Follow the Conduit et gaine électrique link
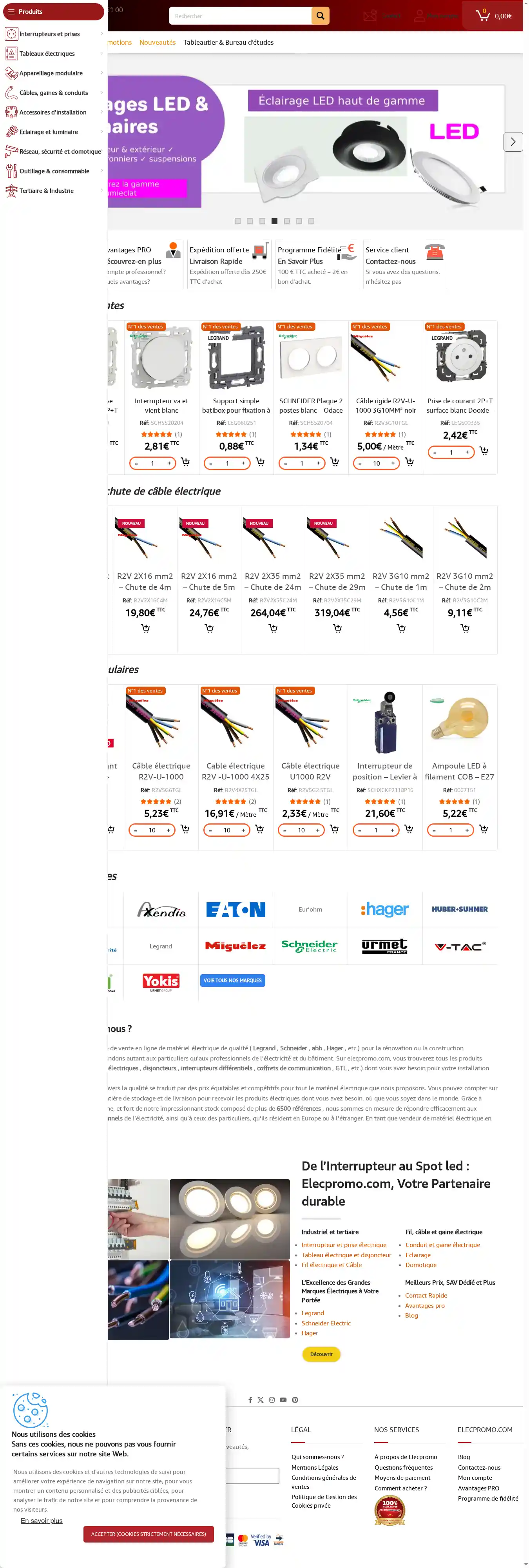This screenshot has width=529, height=1568. point(442,1245)
